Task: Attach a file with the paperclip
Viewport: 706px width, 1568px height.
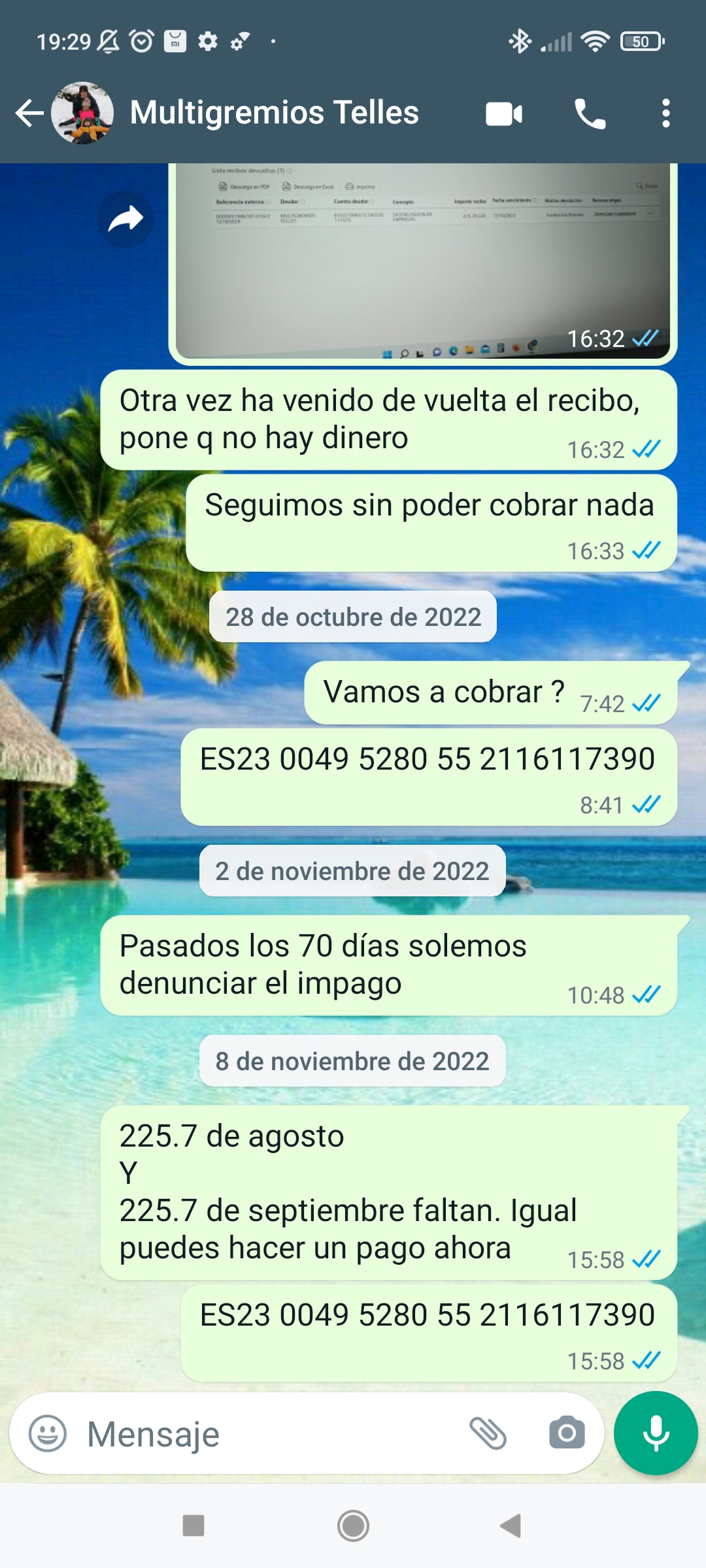Action: (488, 1434)
